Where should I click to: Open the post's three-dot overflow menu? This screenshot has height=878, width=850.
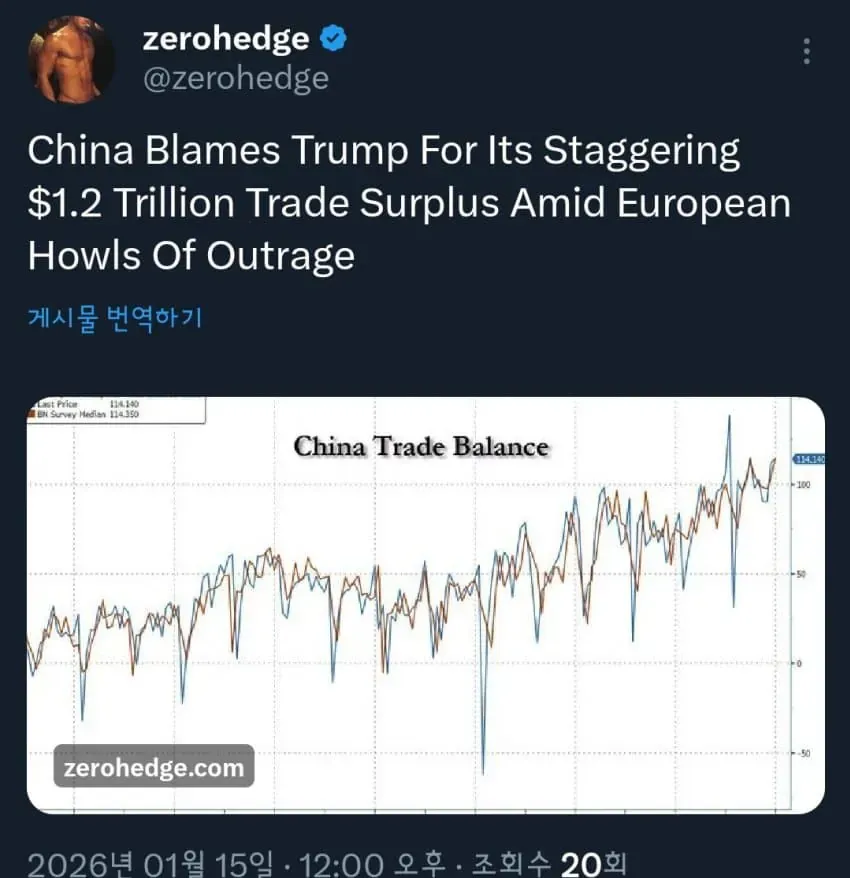pyautogui.click(x=807, y=52)
